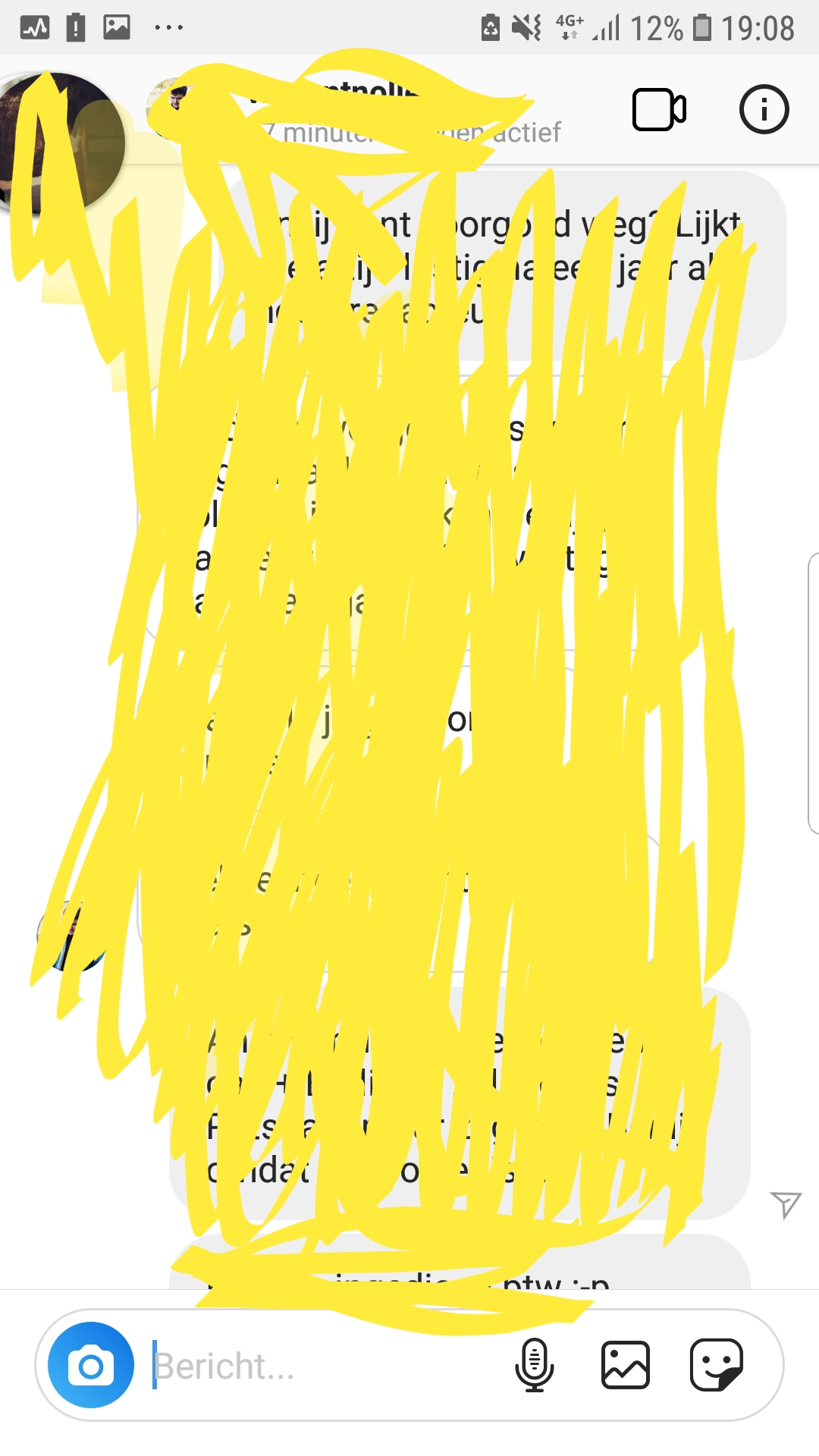
Task: Open the camera from message bar
Action: [91, 1365]
